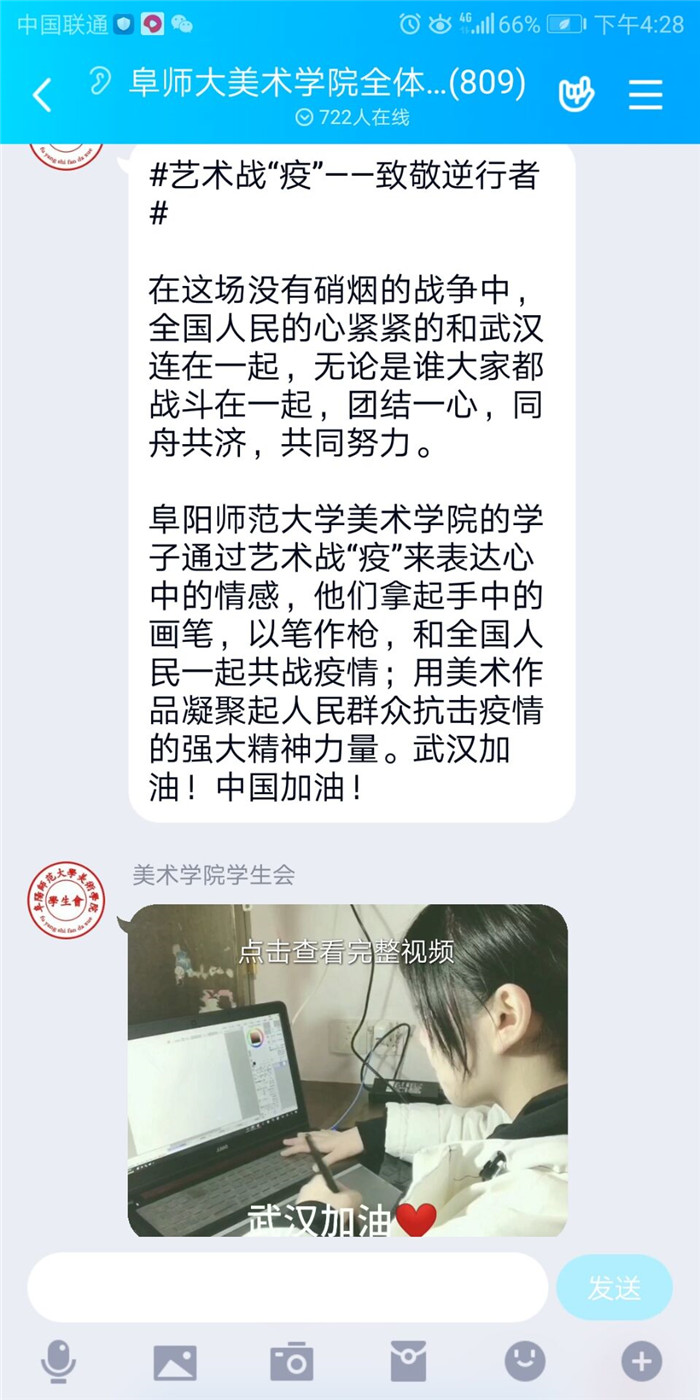700x1400 pixels.
Task: Go back from the group chat
Action: (42, 95)
